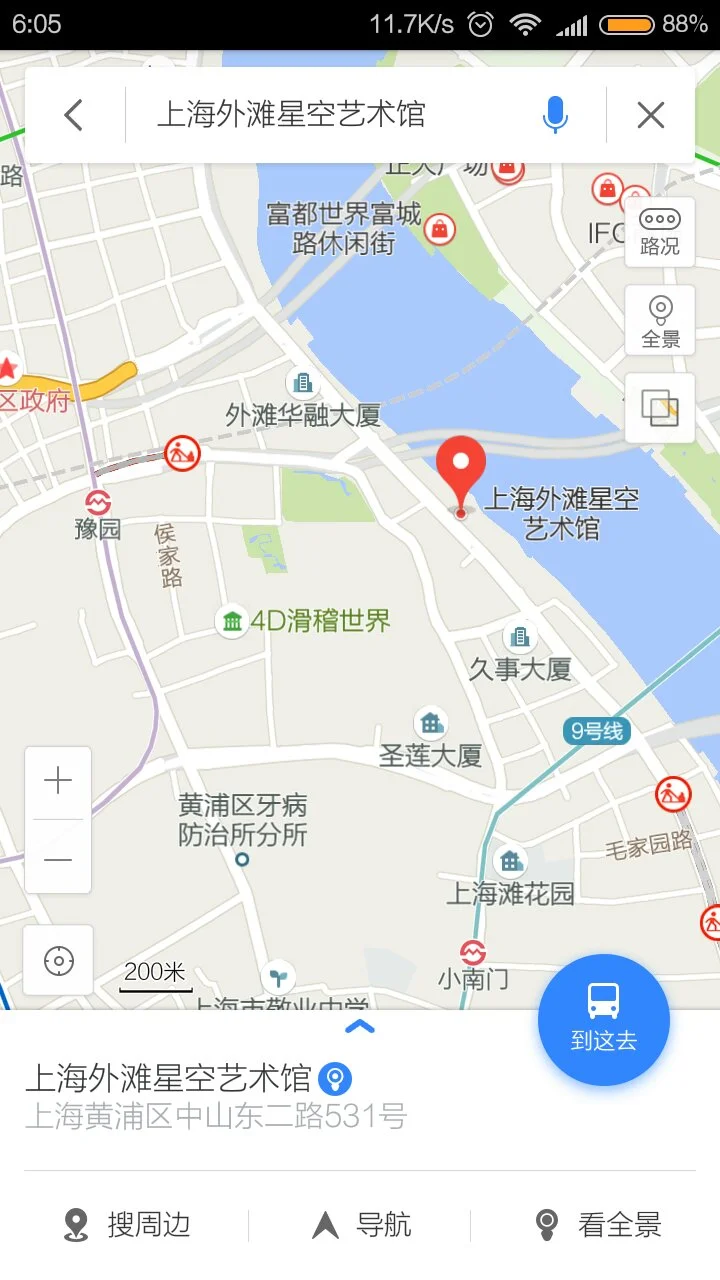Tap the 小南门 metro station icon
This screenshot has width=720, height=1280.
(x=471, y=953)
